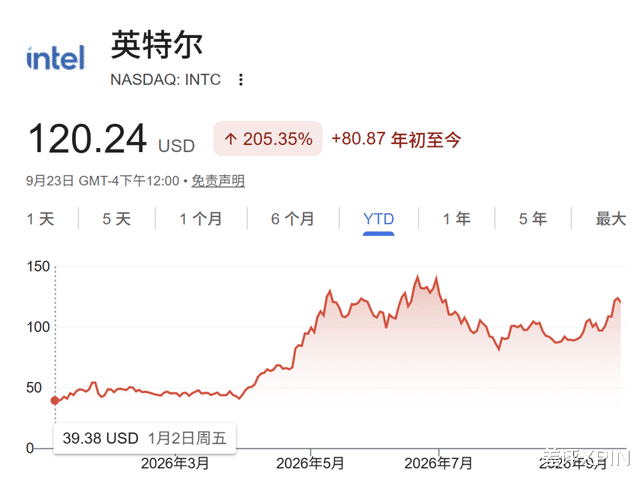
Task: View the 1 年 chart range
Action: (x=457, y=219)
